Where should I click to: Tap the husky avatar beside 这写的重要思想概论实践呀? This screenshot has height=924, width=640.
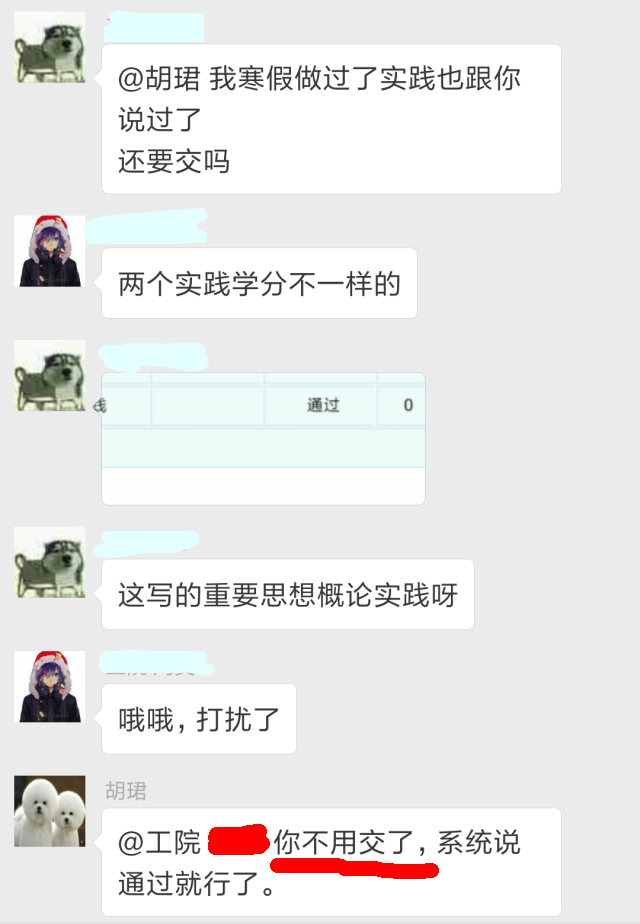tap(50, 563)
